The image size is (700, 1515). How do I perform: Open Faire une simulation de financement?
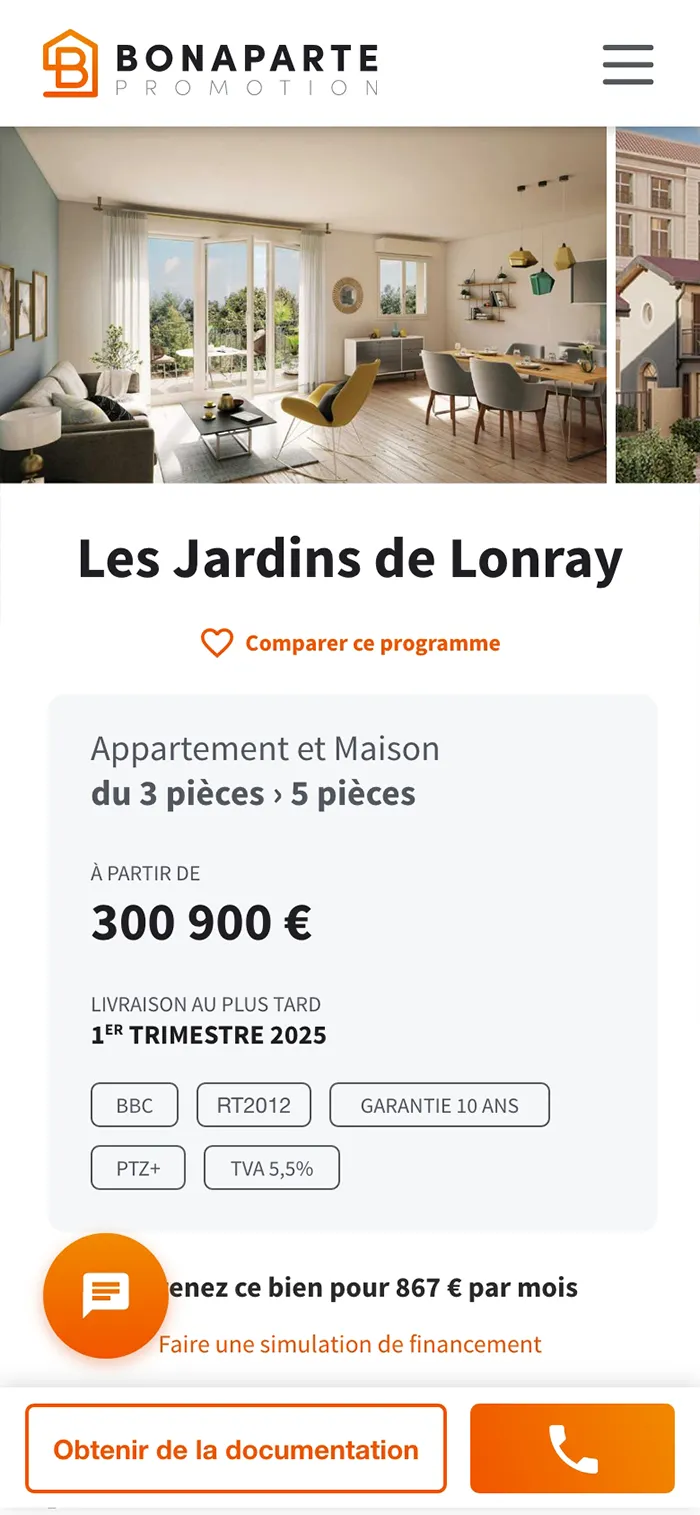pos(351,1344)
